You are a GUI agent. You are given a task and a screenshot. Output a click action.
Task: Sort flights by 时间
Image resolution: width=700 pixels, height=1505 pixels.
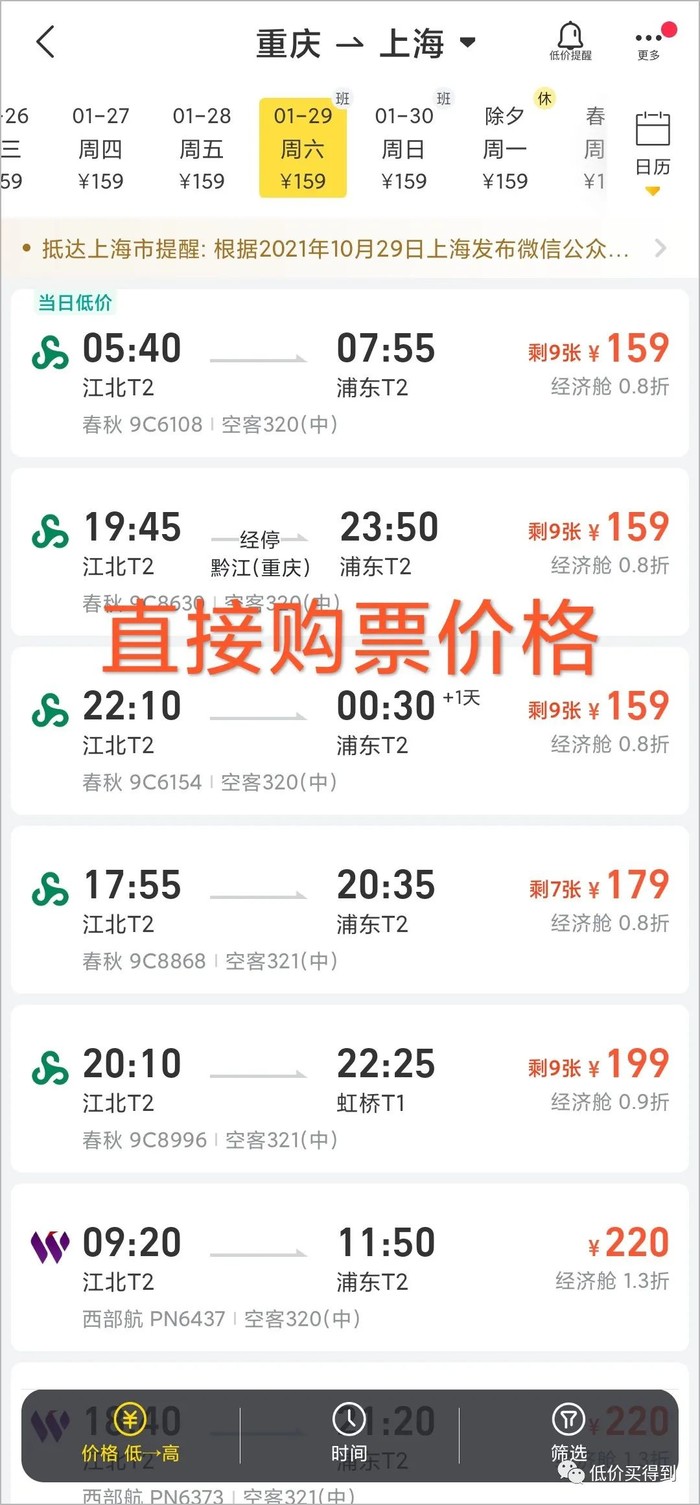tap(349, 1433)
